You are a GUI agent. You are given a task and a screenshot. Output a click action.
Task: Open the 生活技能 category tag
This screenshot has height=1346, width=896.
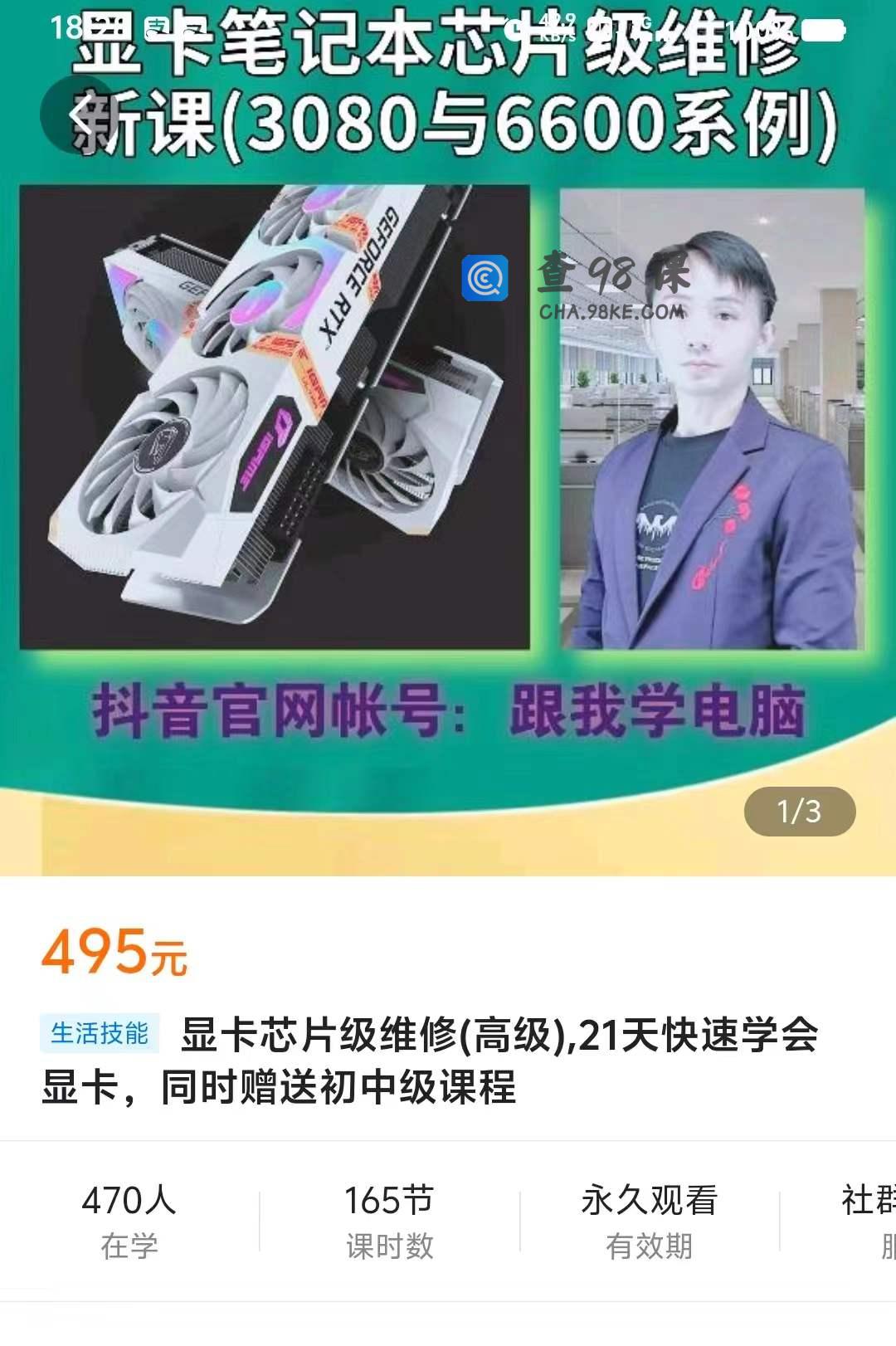click(100, 1033)
